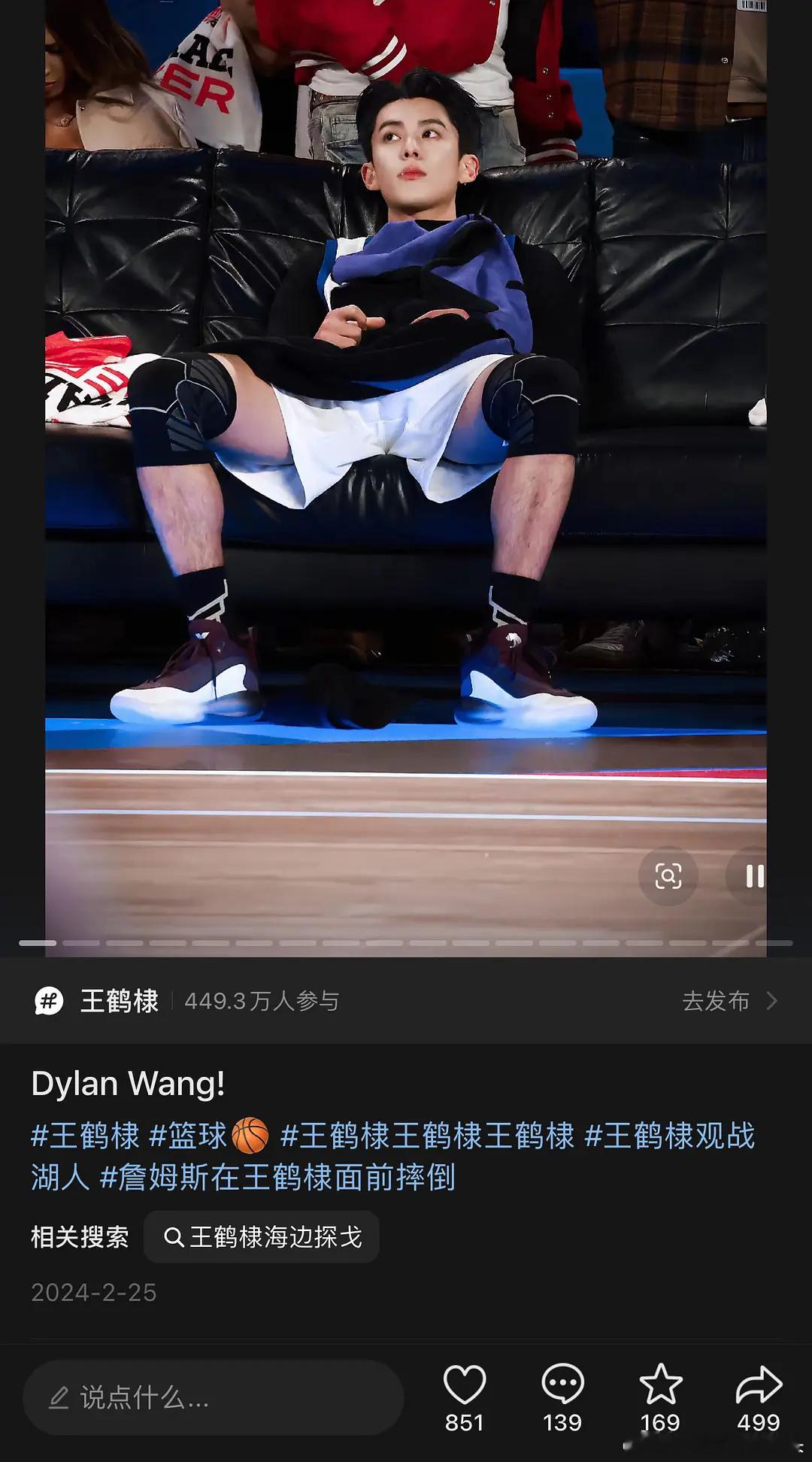
Task: Search related term 王鹤棣海边探戈
Action: pos(262,1237)
